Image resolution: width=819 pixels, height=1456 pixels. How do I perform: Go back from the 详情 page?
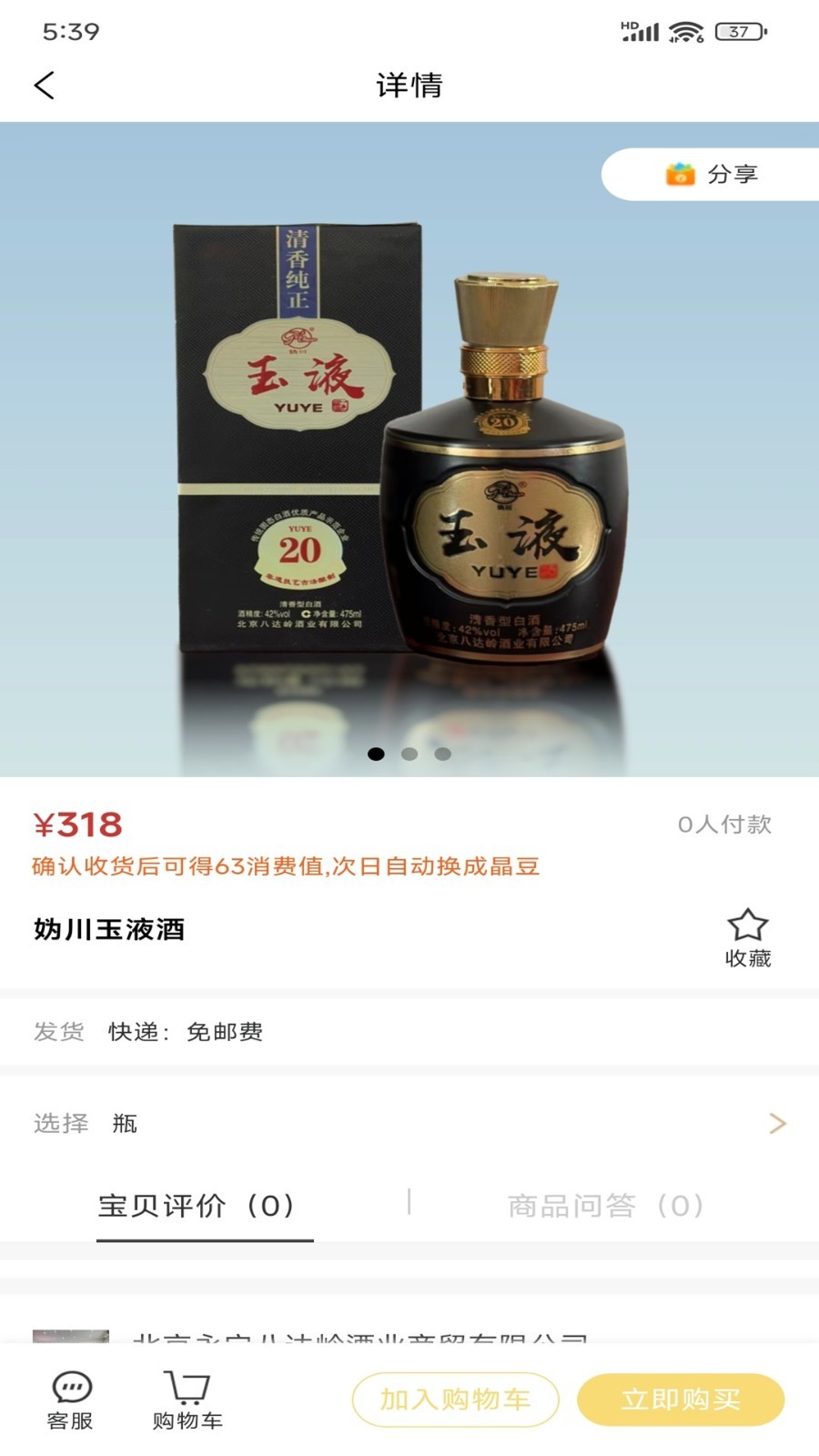44,86
